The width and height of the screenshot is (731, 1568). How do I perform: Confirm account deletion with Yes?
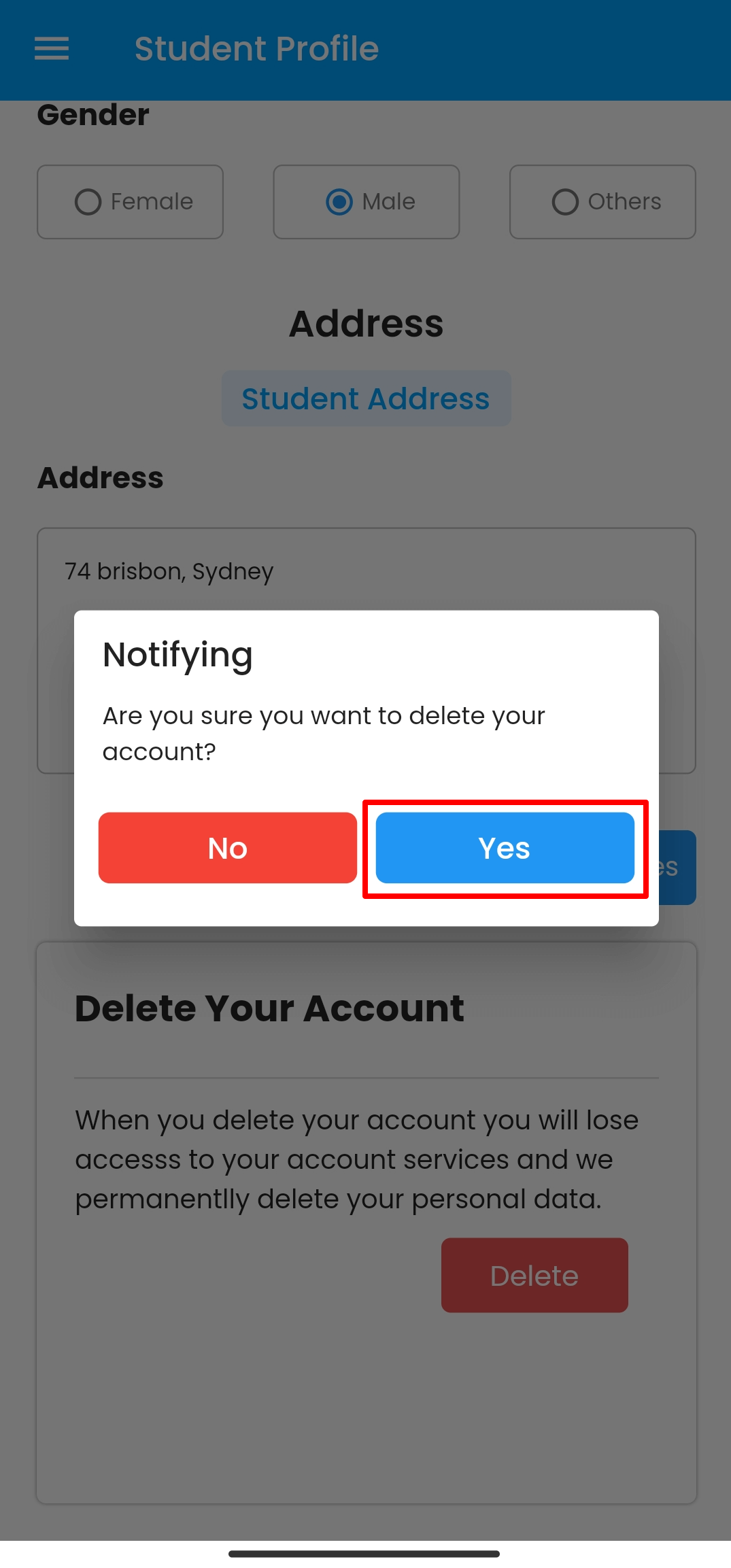click(505, 848)
